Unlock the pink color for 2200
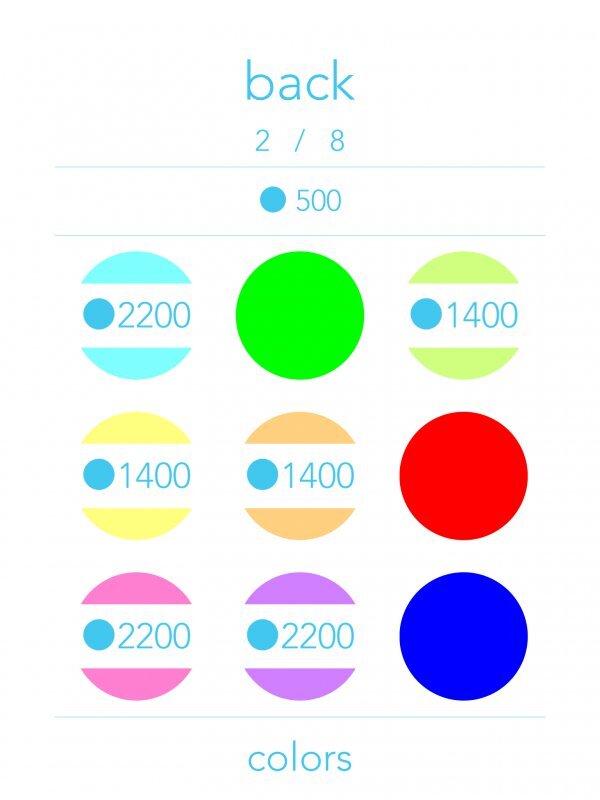 point(136,636)
